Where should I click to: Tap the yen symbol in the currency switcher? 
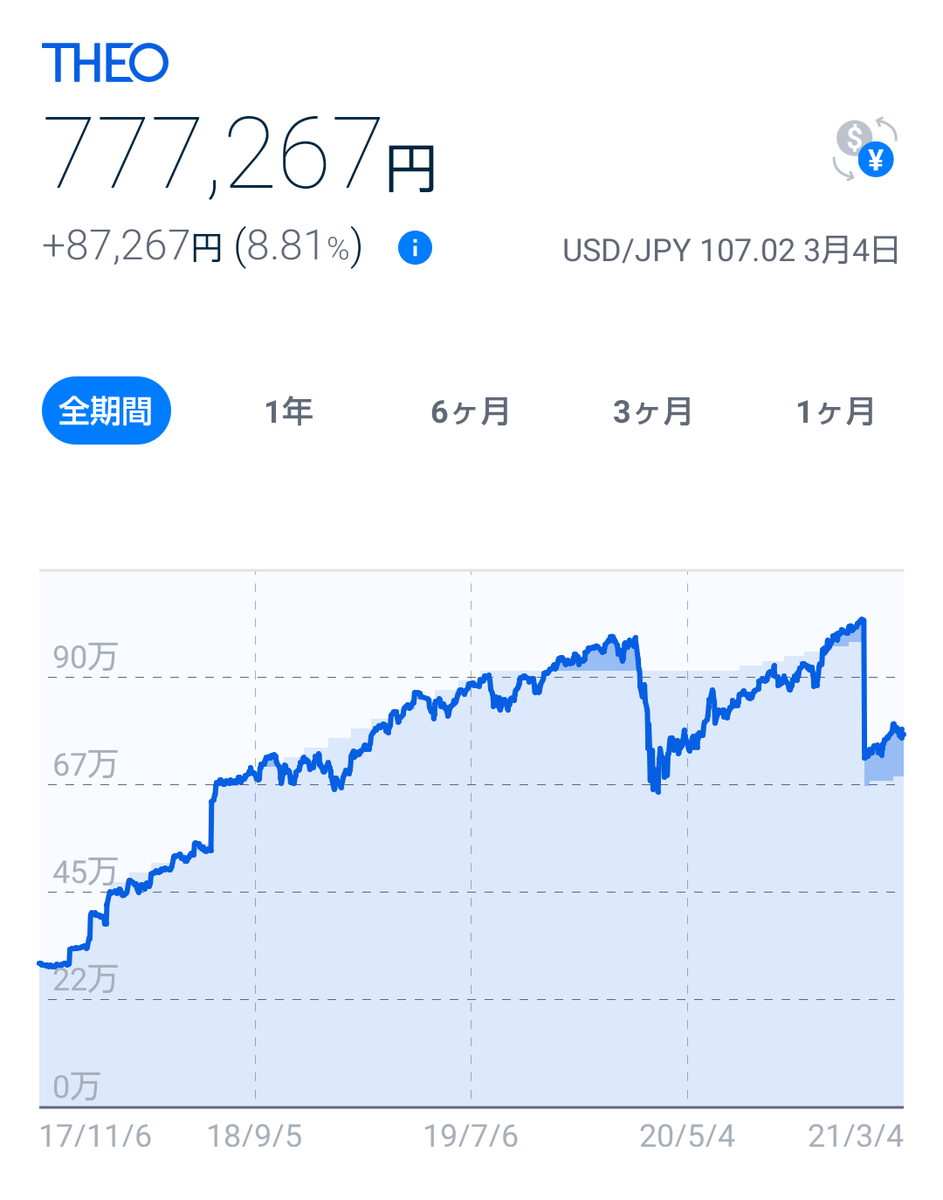pyautogui.click(x=876, y=158)
